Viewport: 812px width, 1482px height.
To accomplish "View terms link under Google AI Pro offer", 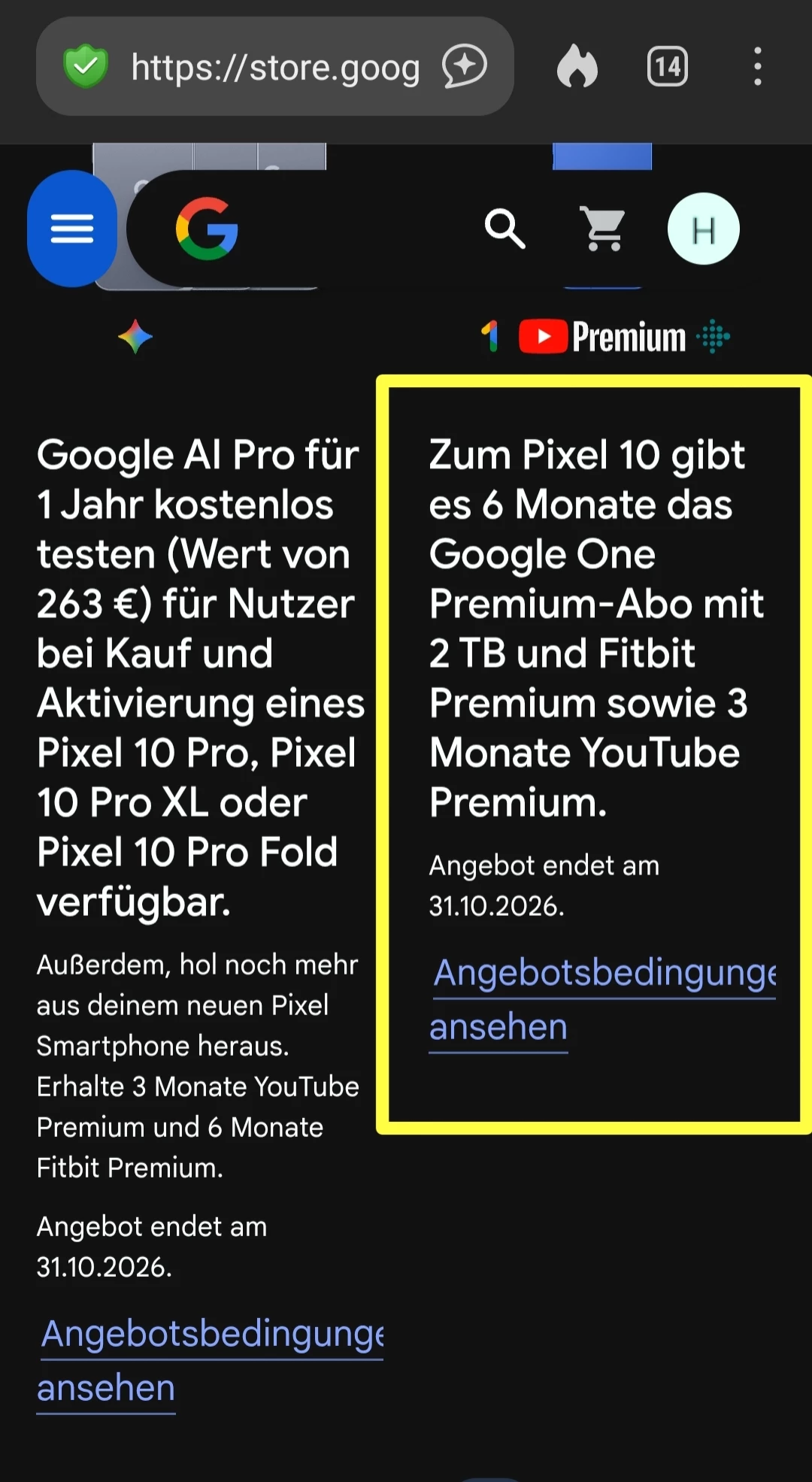I will tap(211, 1335).
